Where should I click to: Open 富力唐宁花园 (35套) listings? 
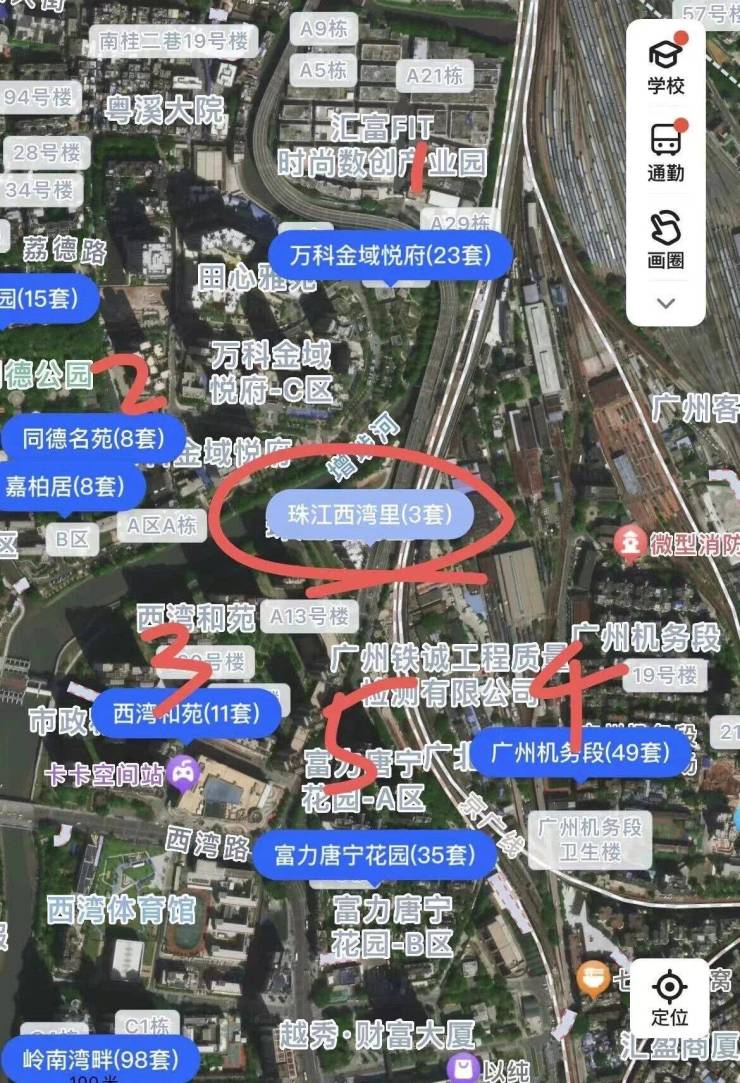click(372, 855)
